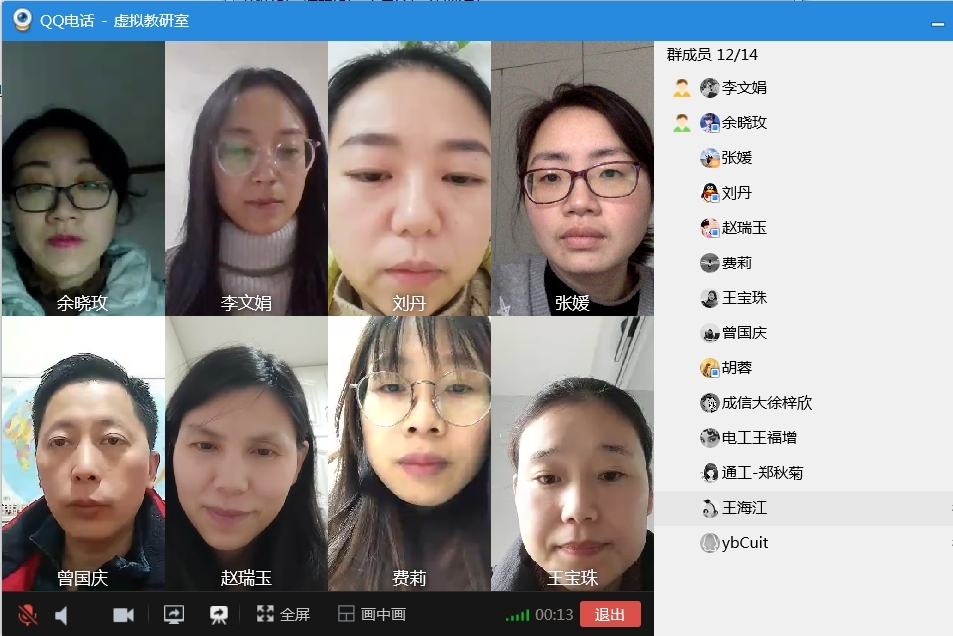Minimize the QQ电话 window

pyautogui.click(x=937, y=22)
